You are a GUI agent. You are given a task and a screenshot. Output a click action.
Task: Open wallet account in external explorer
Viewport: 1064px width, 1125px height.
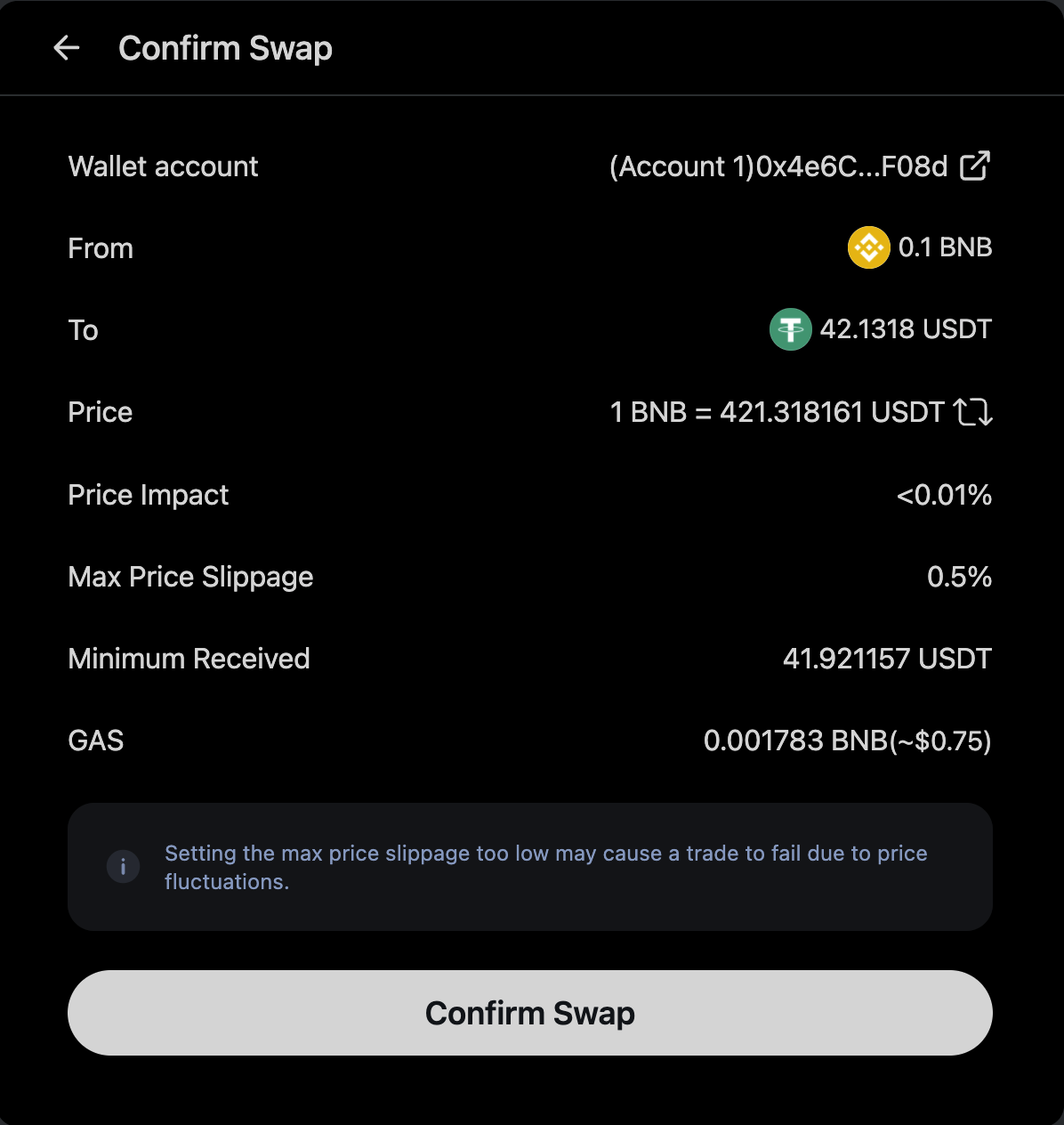coord(975,166)
